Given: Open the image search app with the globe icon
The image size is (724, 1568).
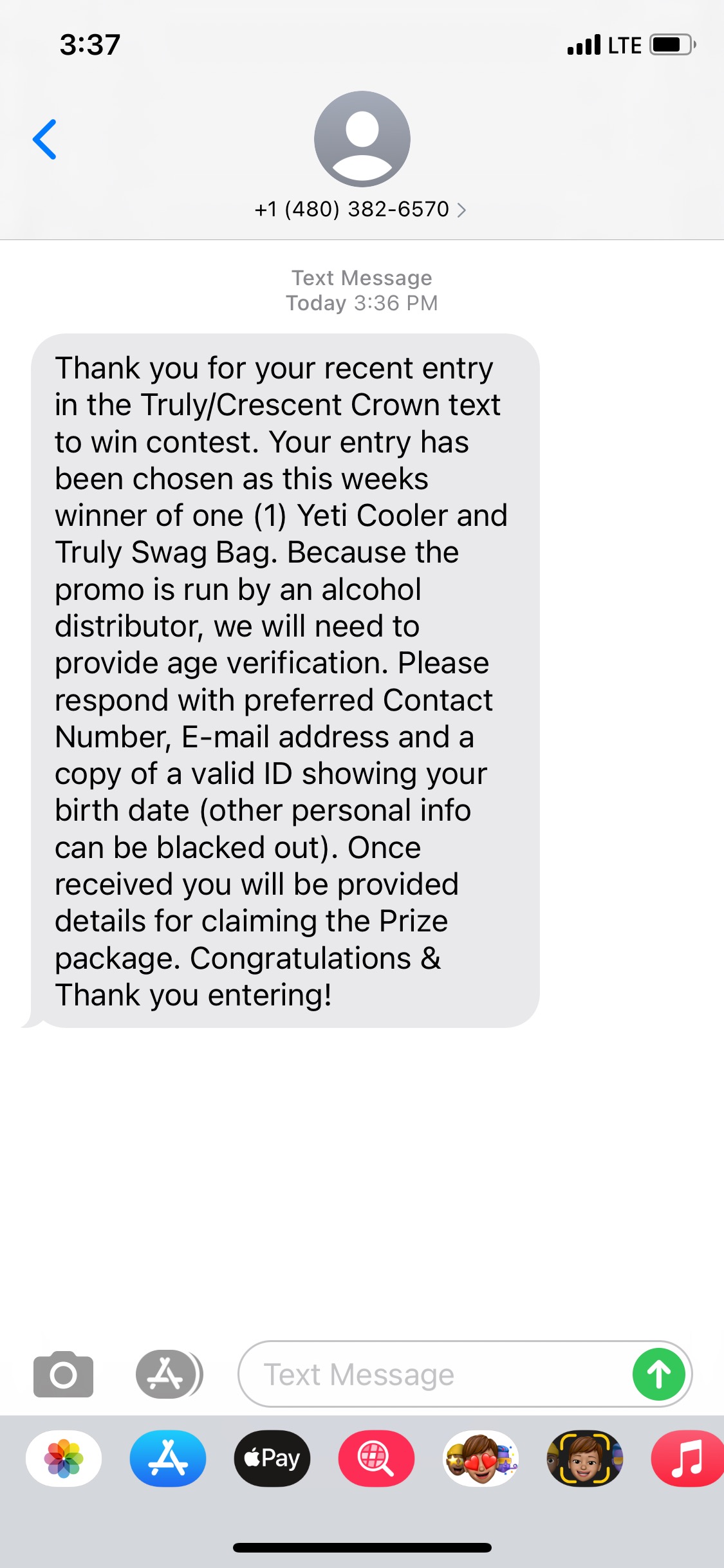Looking at the screenshot, I should 376,1459.
